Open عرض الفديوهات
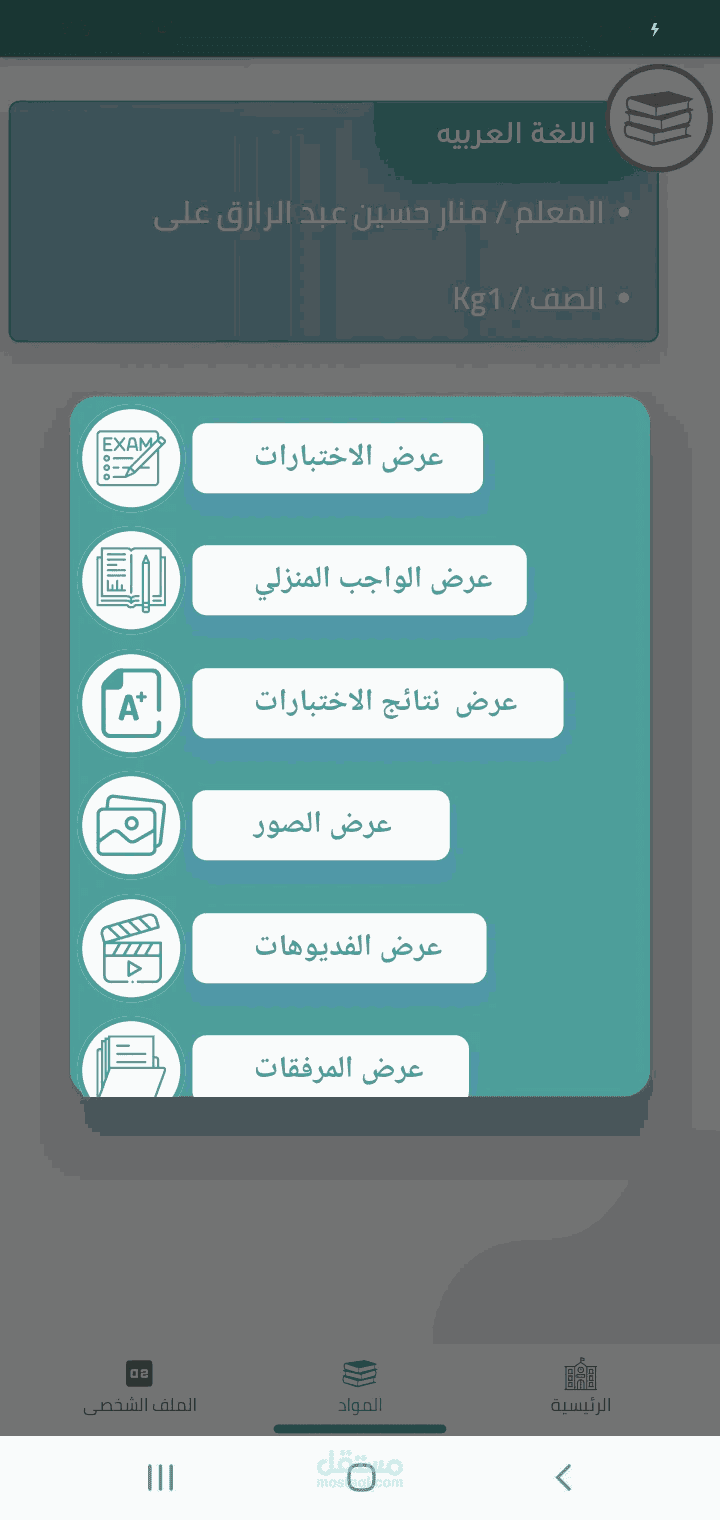Screen dimensions: 720x1520 339,948
